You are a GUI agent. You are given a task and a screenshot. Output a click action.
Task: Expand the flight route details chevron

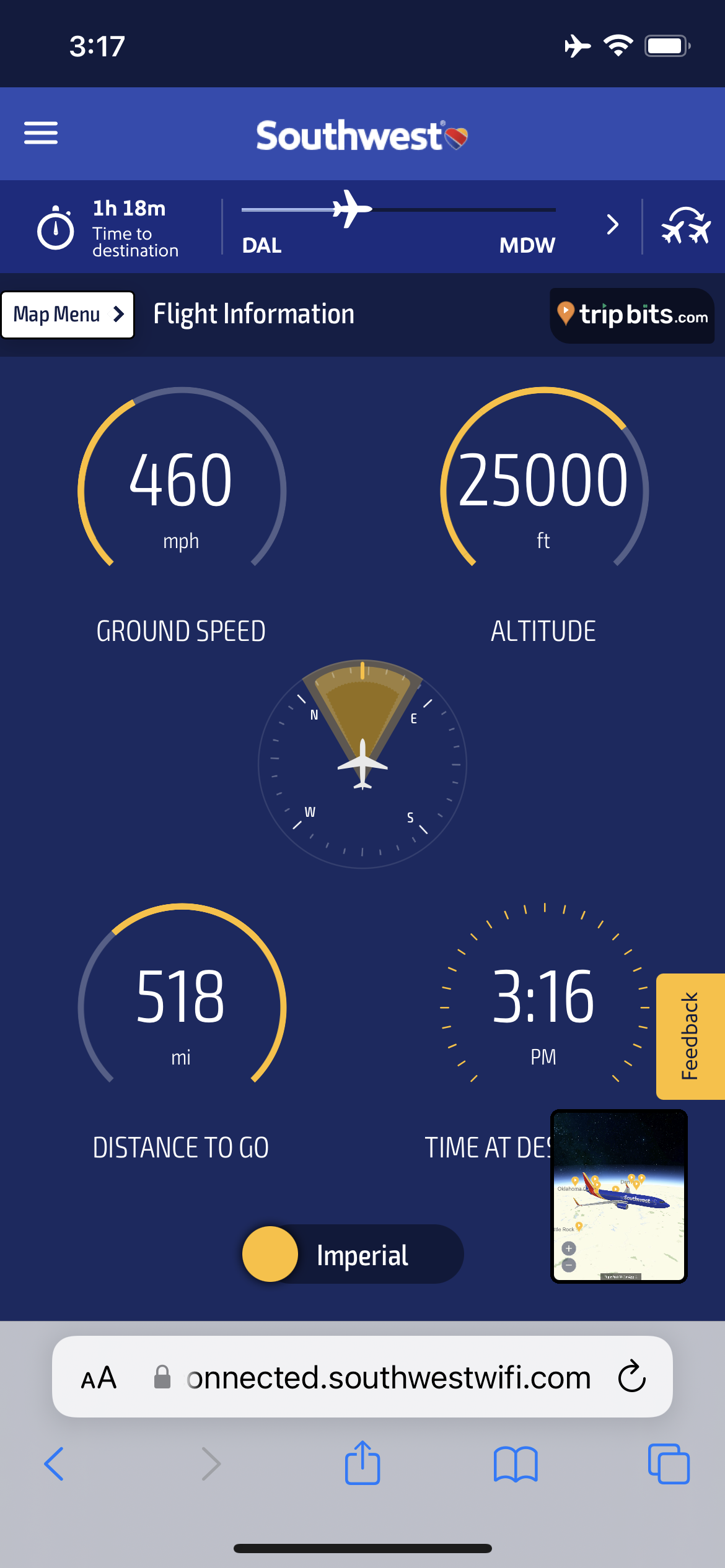(x=613, y=225)
